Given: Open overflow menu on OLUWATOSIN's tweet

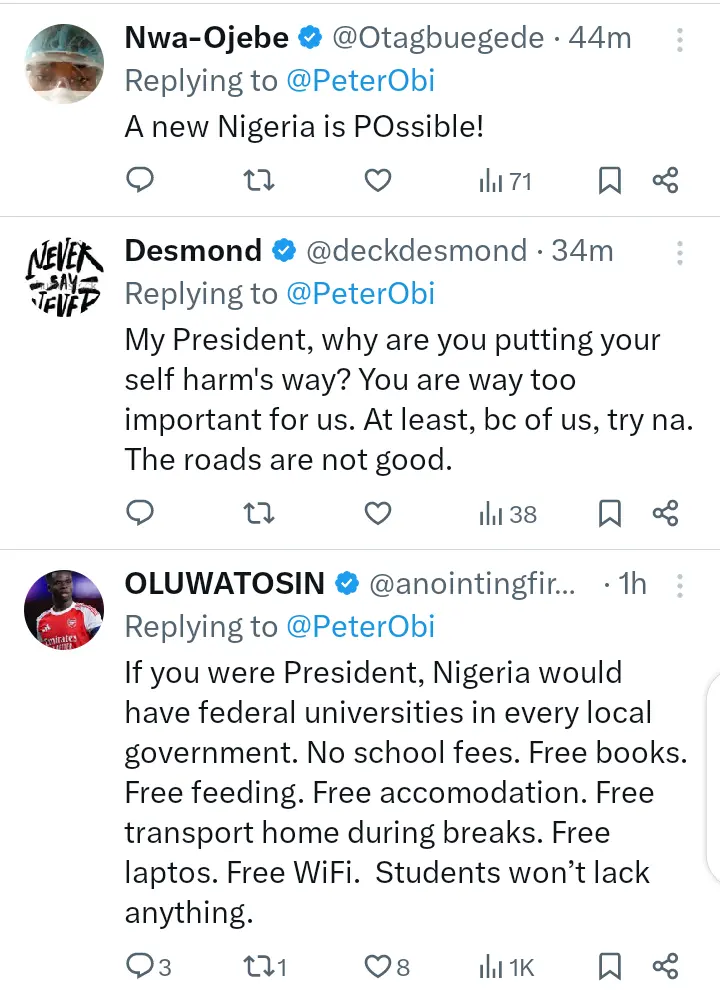Looking at the screenshot, I should [680, 584].
